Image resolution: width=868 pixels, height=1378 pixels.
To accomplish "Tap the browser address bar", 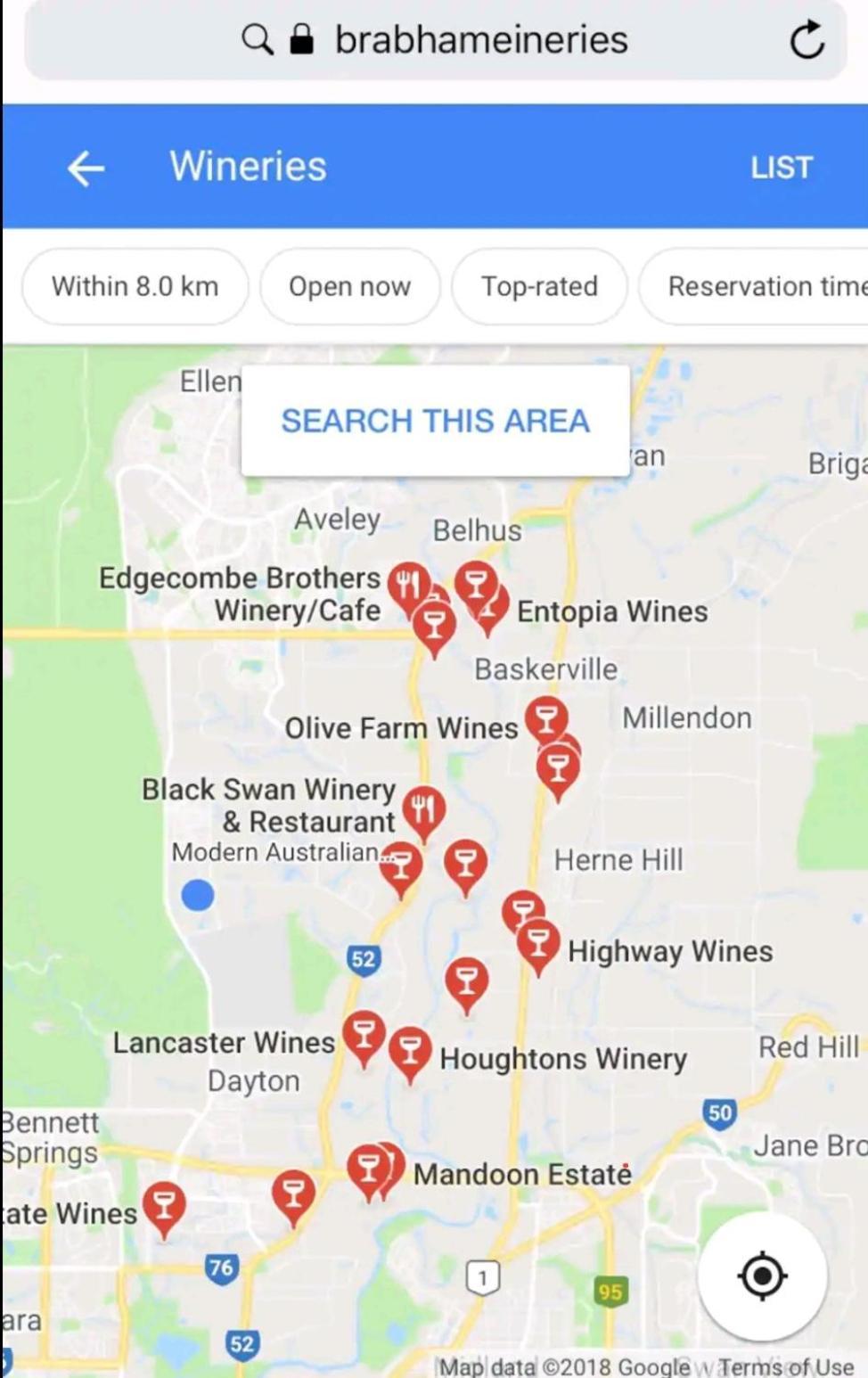I will pos(481,40).
